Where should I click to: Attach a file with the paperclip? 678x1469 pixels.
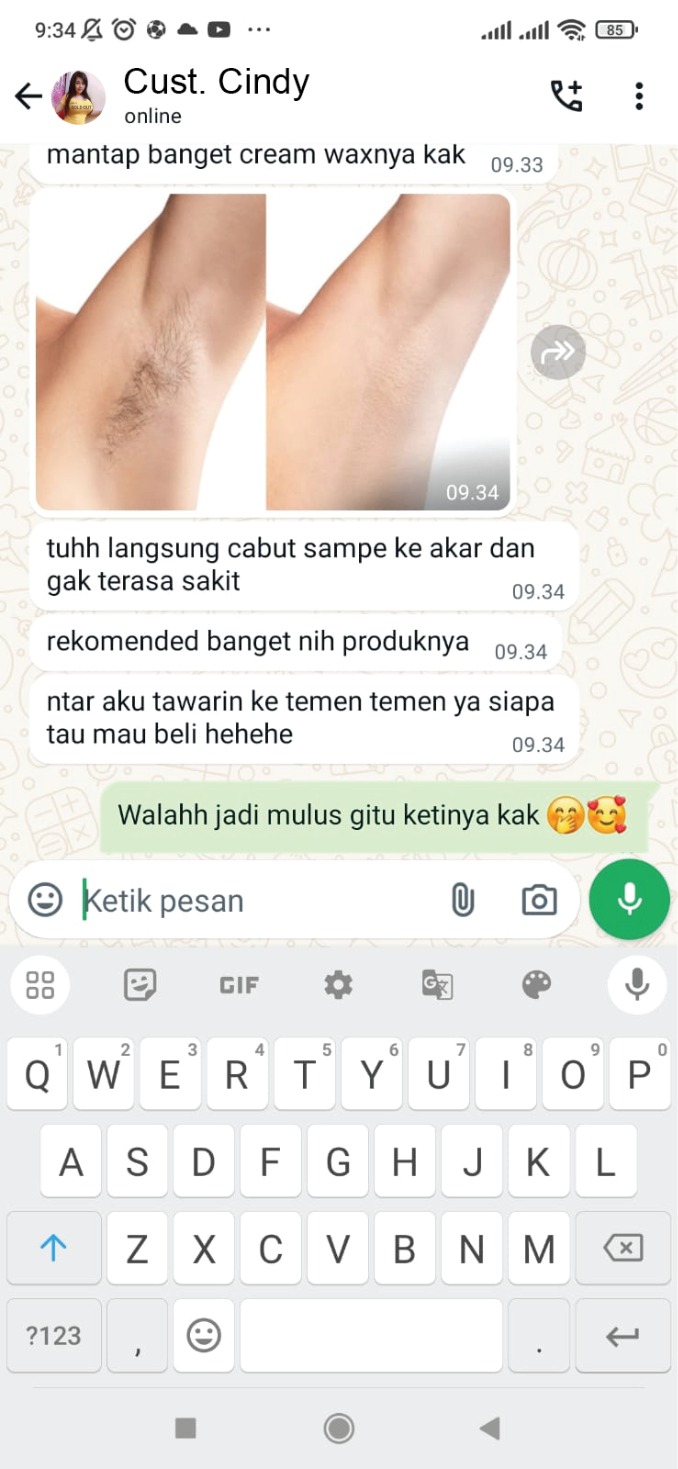click(462, 900)
